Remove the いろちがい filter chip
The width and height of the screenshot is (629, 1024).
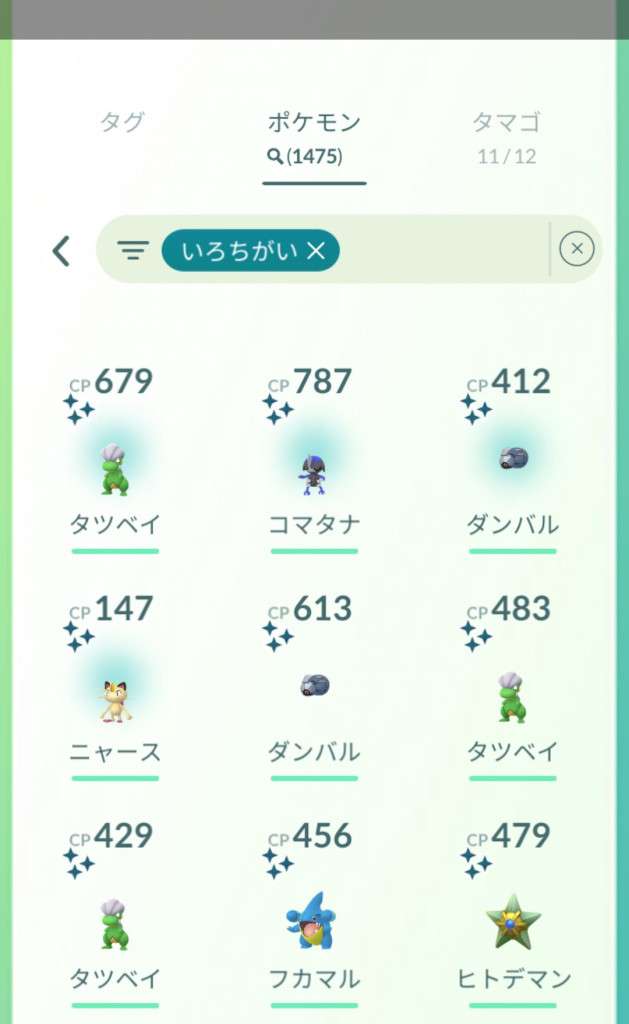click(x=316, y=250)
